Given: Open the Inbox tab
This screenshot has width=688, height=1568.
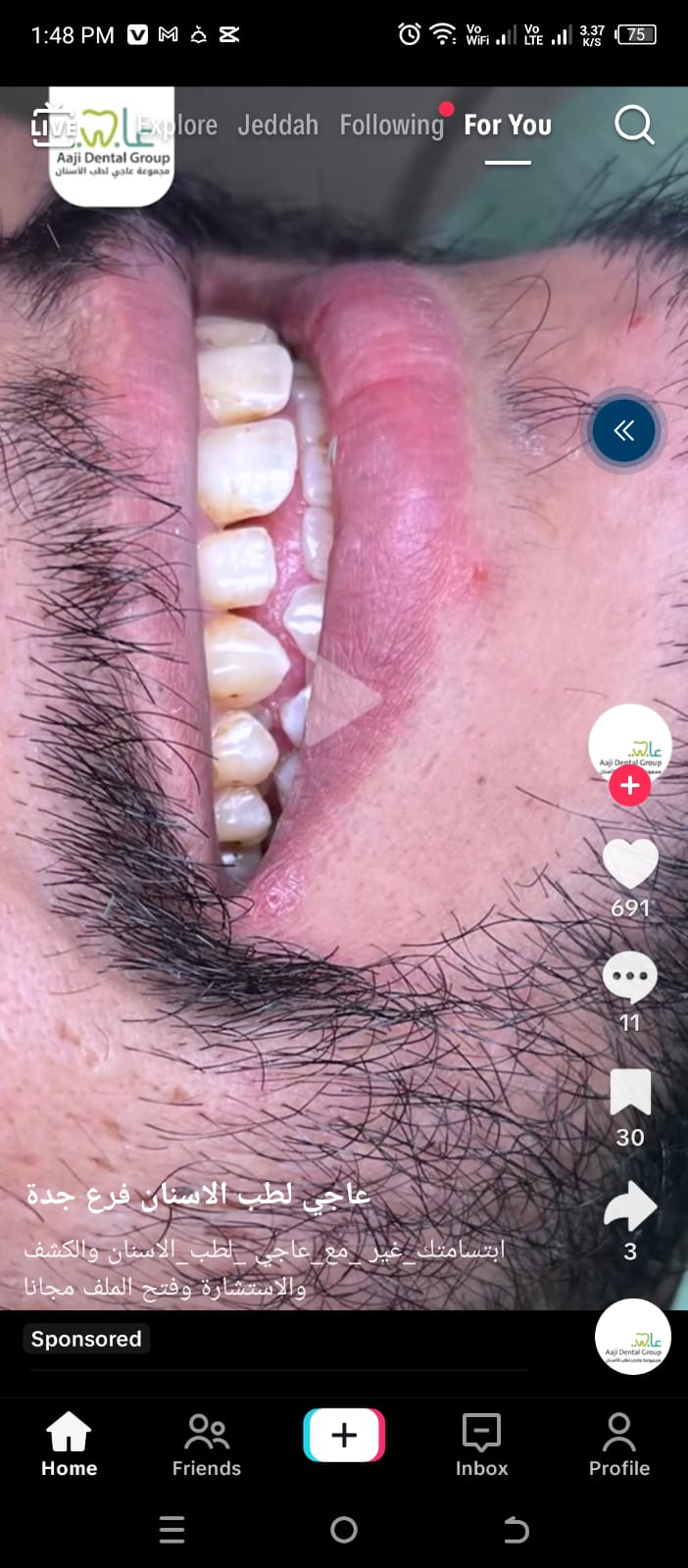Looking at the screenshot, I should click(481, 1445).
